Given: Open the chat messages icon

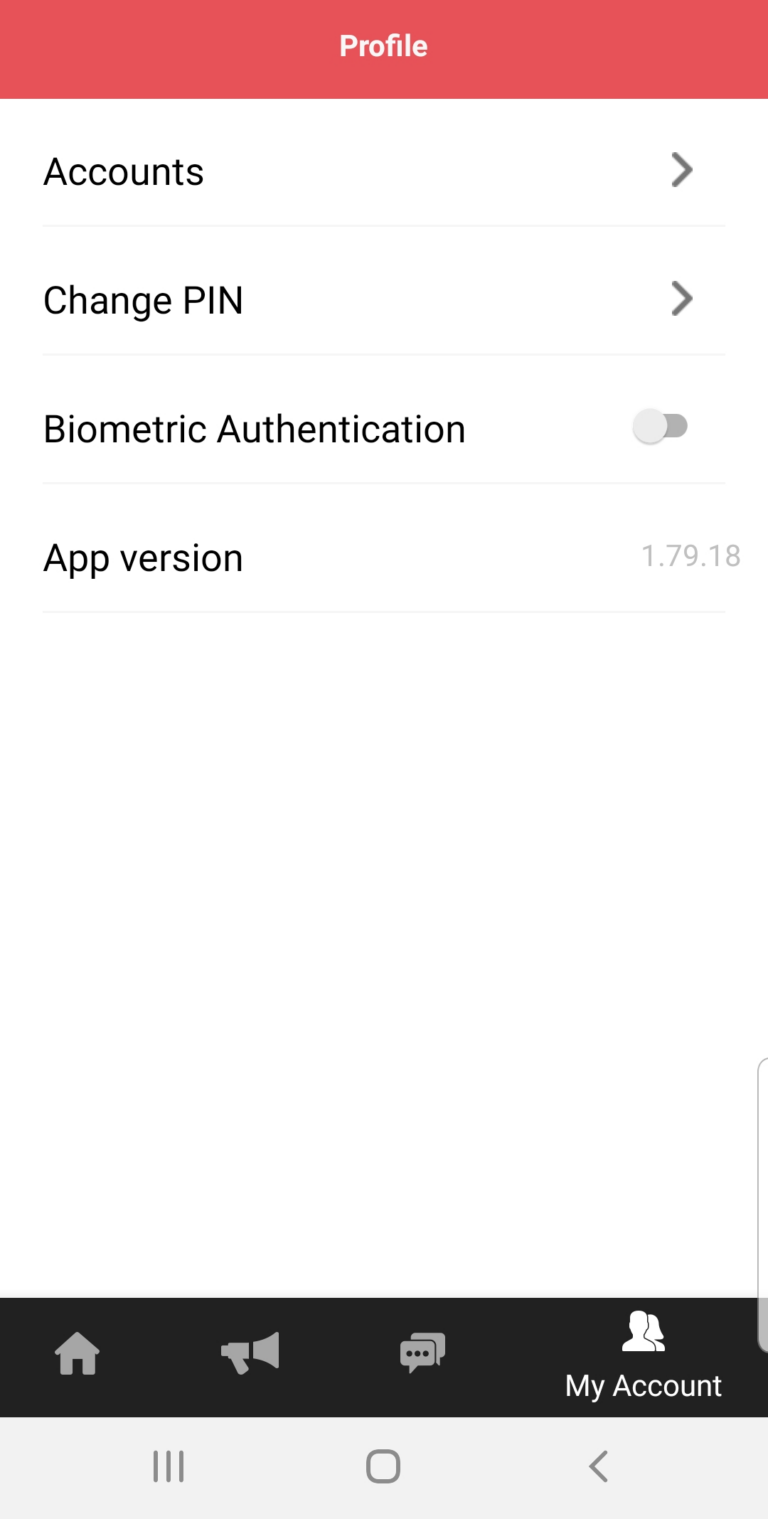Looking at the screenshot, I should pos(422,1352).
